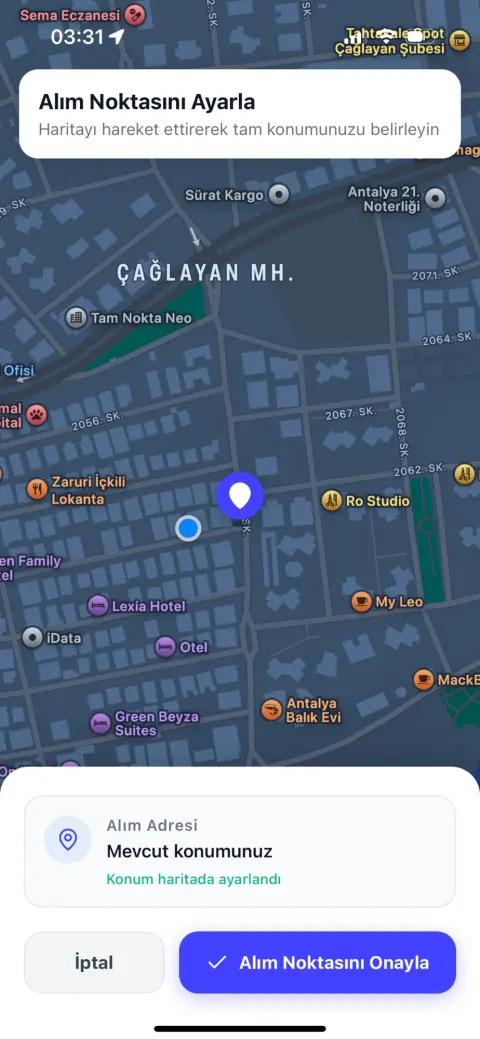480x1039 pixels.
Task: Select Zaruri İçkili Lokanta on the map
Action: pyautogui.click(x=37, y=490)
